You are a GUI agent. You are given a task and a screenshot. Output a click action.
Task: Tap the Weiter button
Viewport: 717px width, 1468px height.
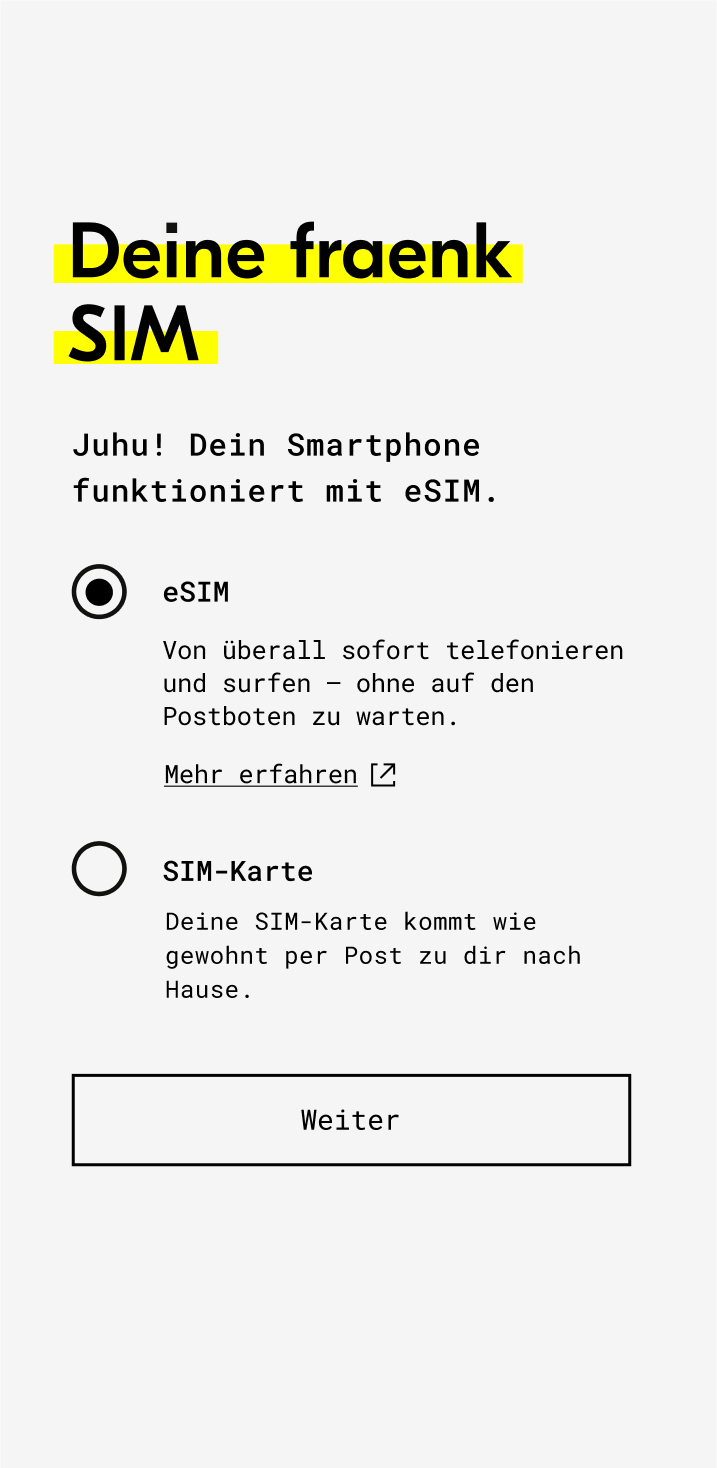pyautogui.click(x=351, y=1120)
